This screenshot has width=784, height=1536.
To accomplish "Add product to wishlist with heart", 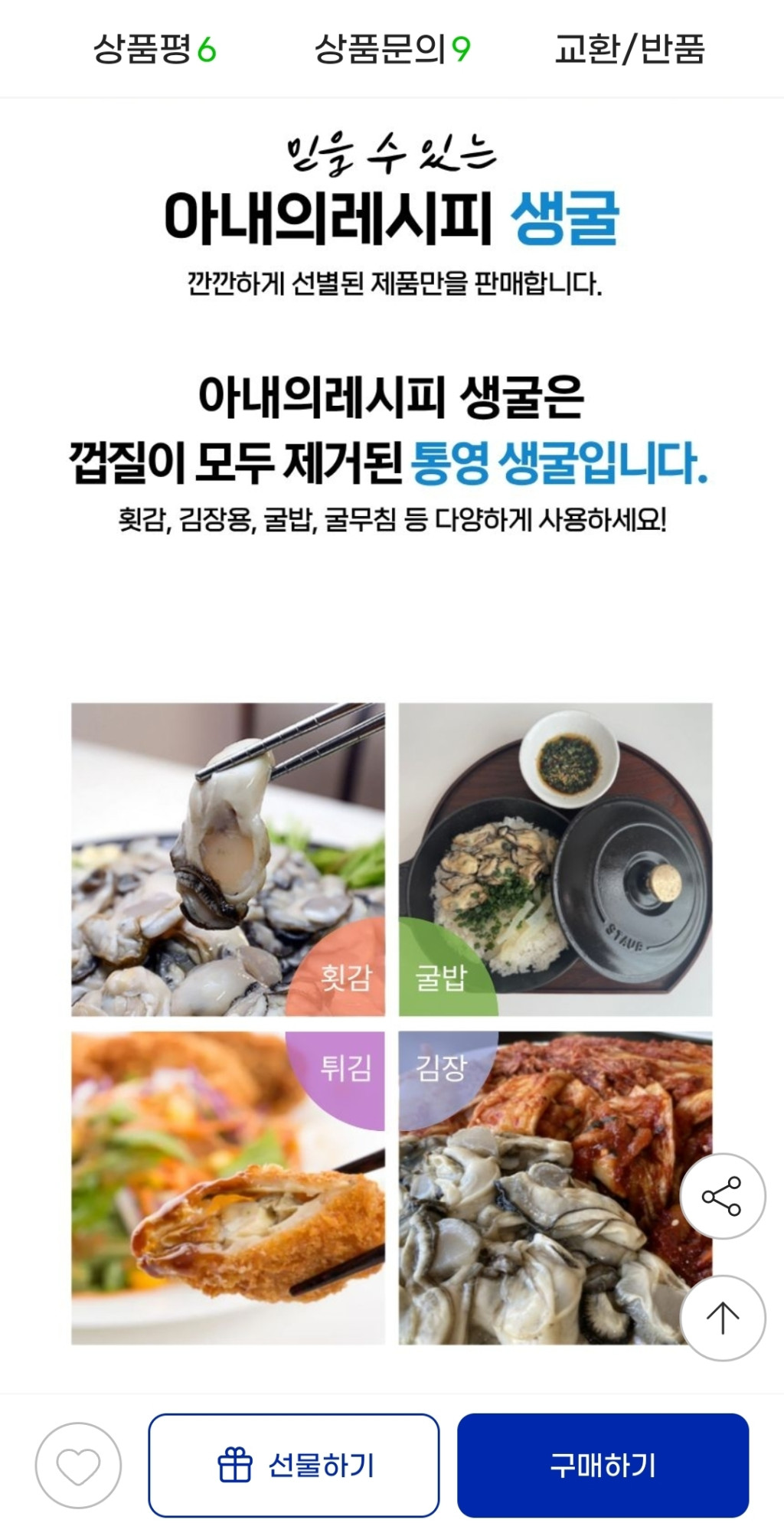I will pyautogui.click(x=78, y=1466).
